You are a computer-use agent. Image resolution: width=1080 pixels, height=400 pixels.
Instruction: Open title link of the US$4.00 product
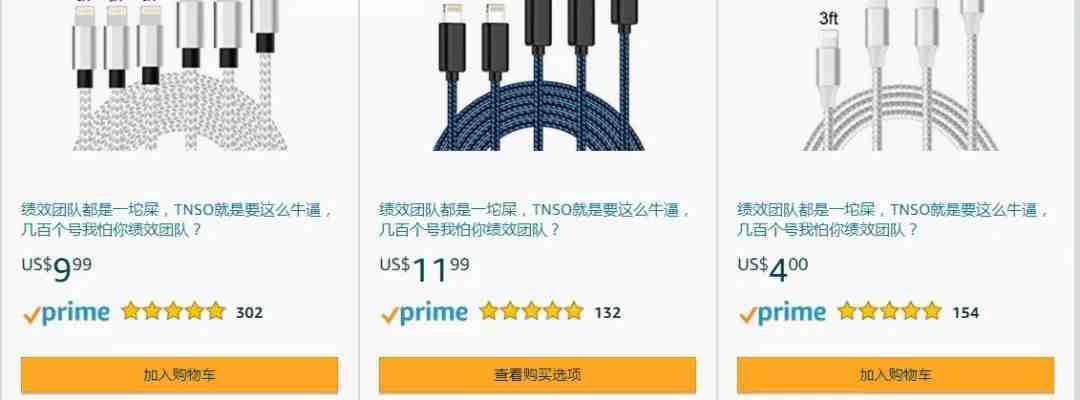[x=893, y=219]
